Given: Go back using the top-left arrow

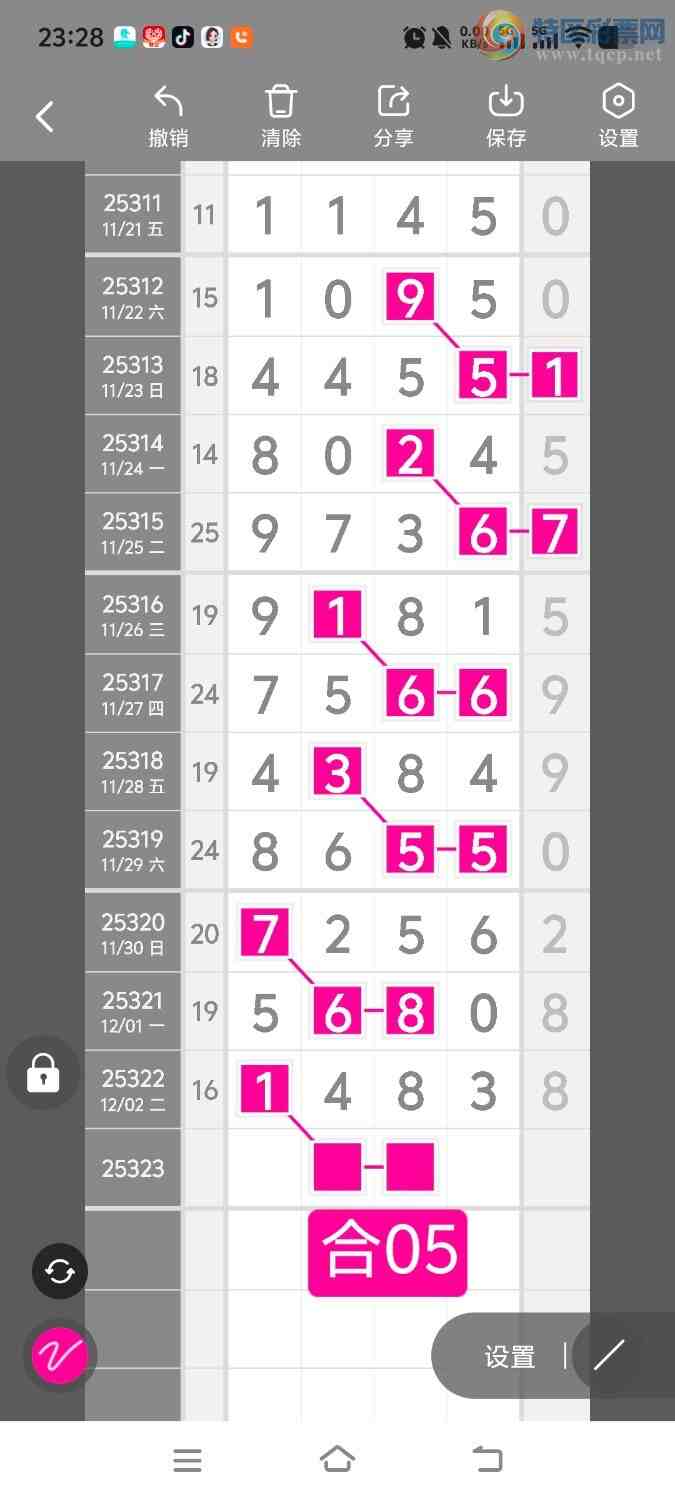Looking at the screenshot, I should click(x=45, y=117).
